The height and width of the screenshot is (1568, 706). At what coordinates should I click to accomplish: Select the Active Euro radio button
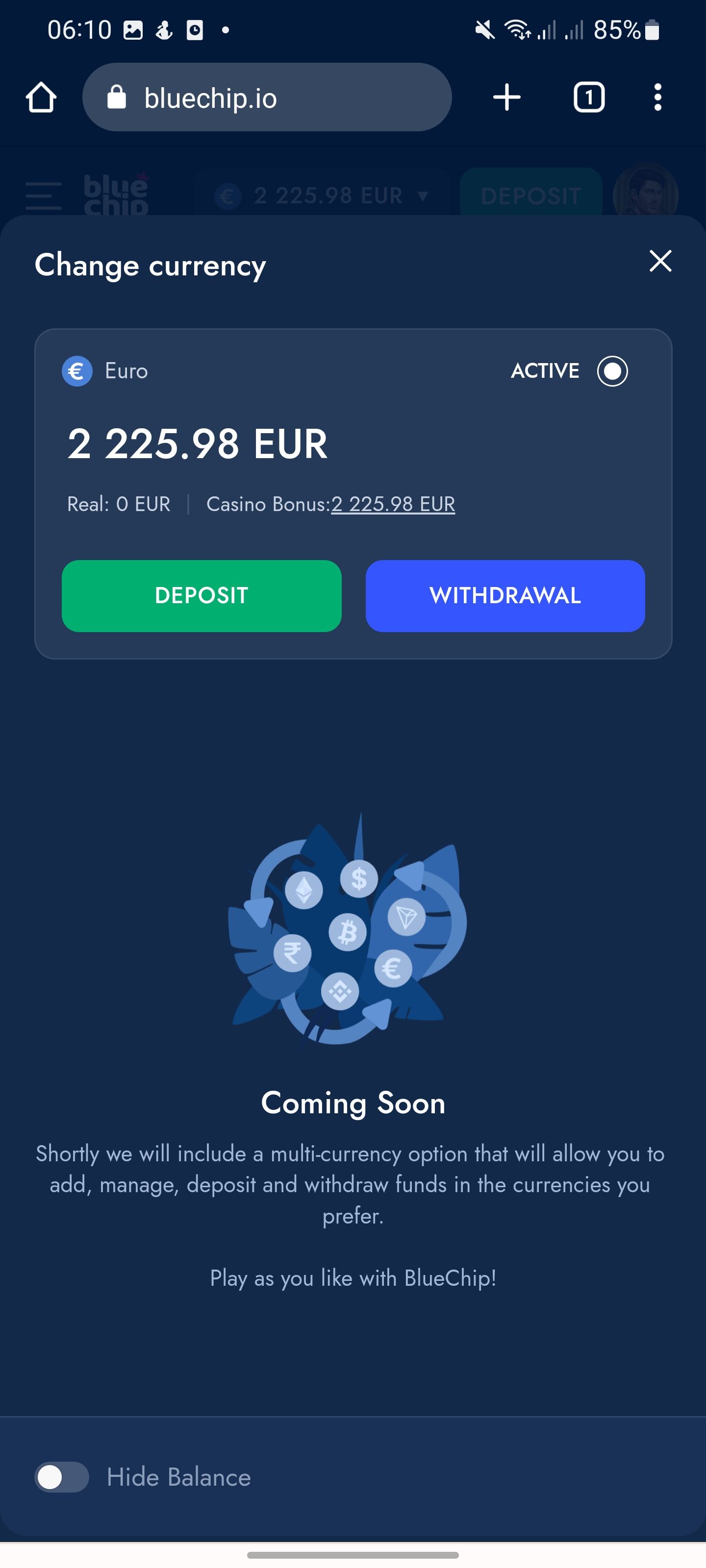click(612, 371)
